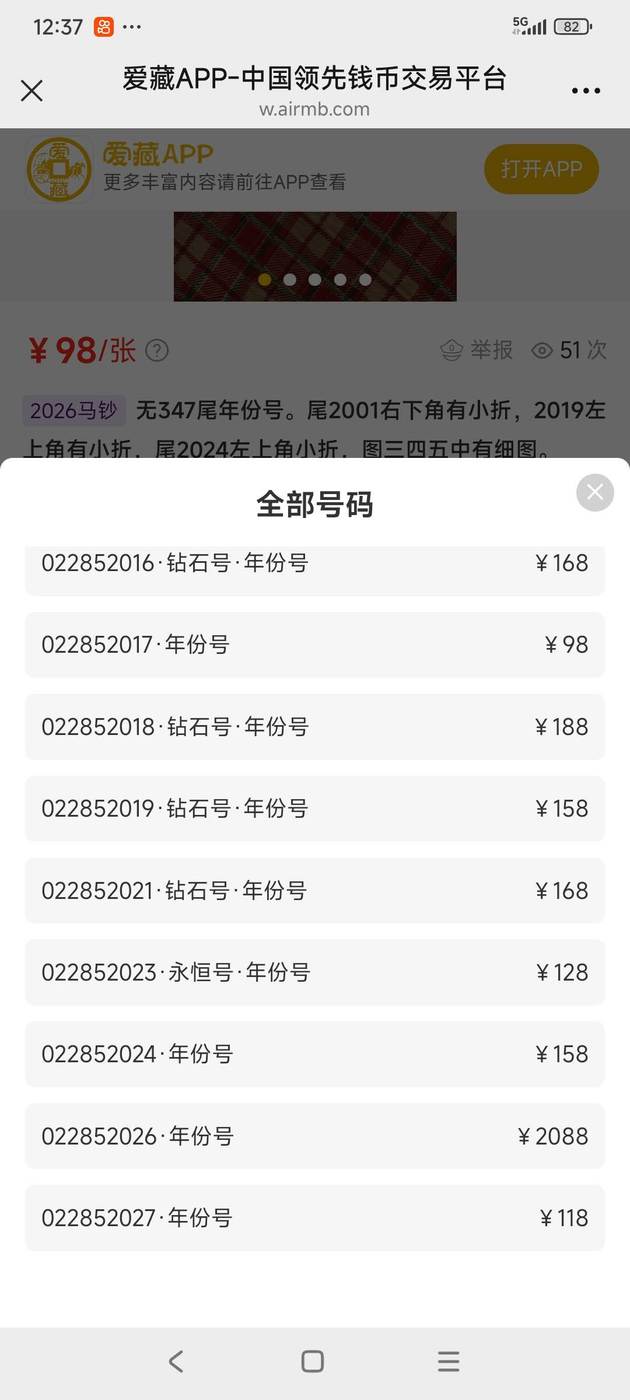
Task: Open recent apps from navigation bar
Action: [449, 1361]
